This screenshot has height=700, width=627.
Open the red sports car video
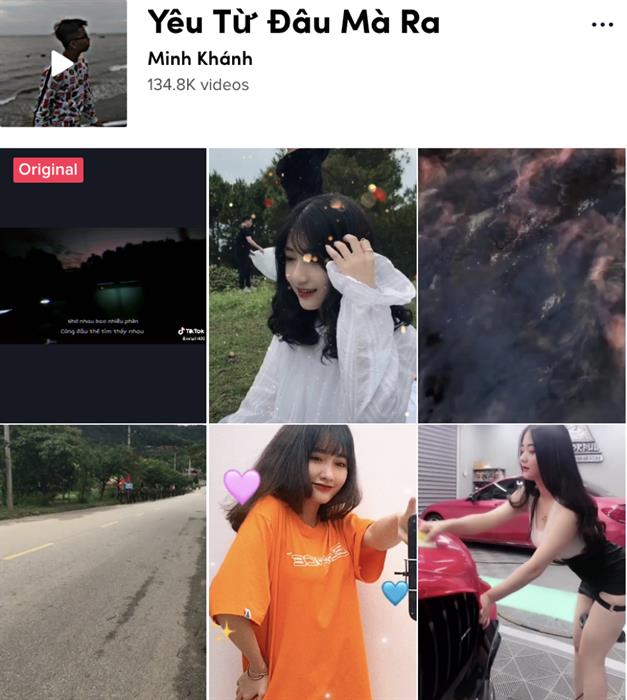click(x=521, y=562)
